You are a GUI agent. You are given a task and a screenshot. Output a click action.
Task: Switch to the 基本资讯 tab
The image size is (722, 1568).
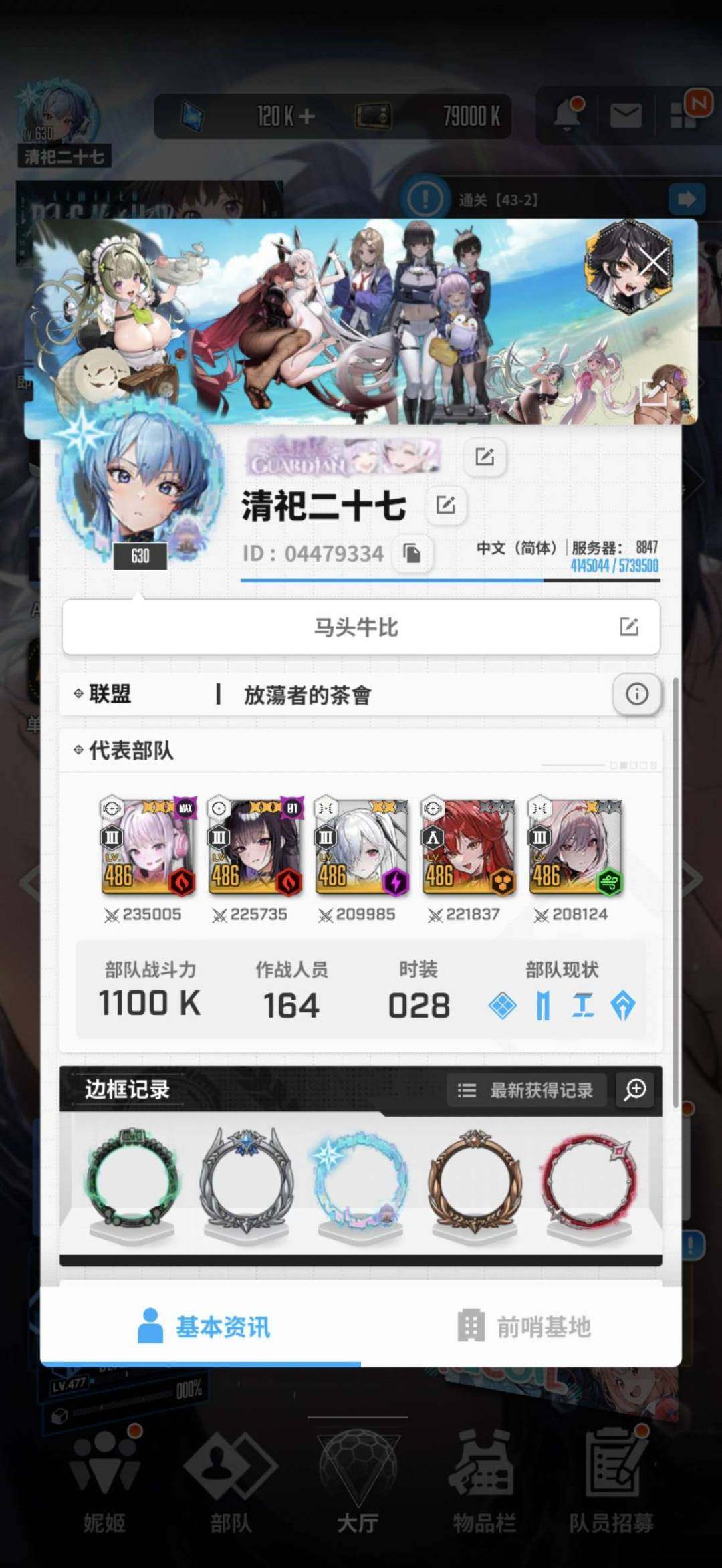pos(204,1327)
